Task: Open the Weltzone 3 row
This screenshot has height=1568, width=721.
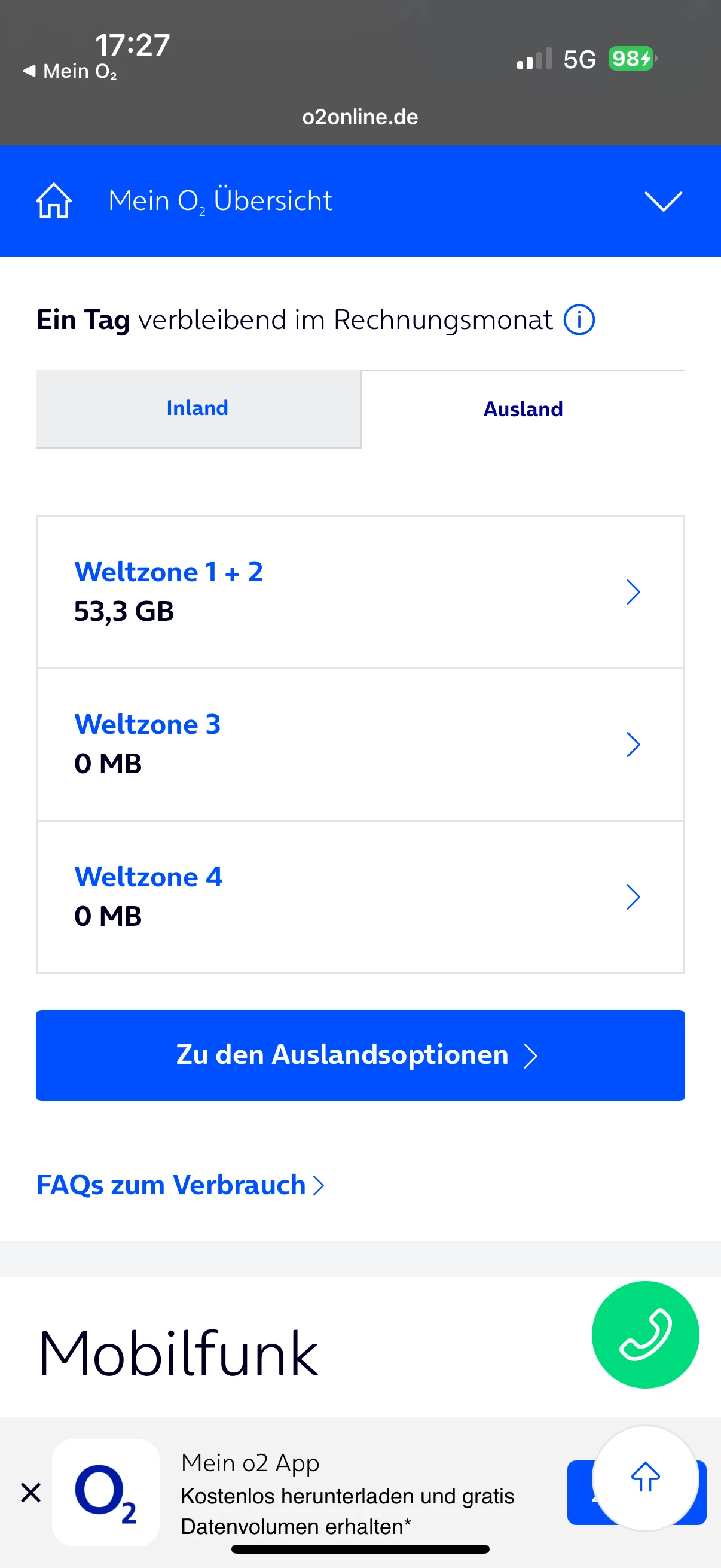Action: point(360,745)
